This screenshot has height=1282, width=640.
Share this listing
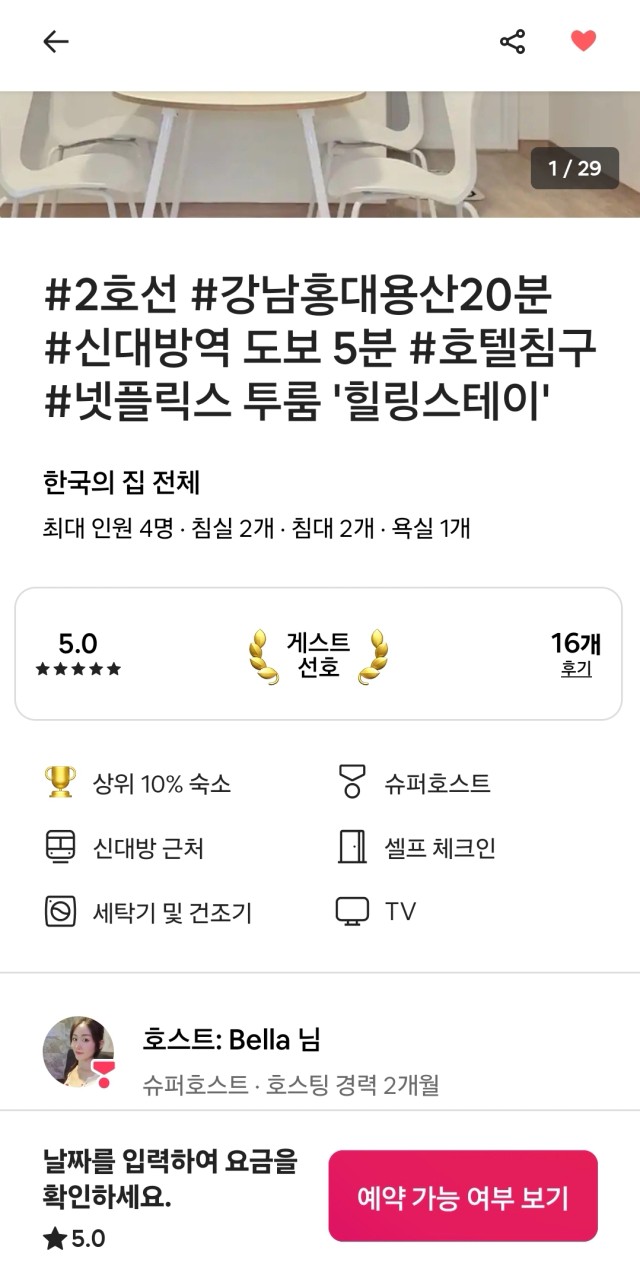tap(512, 41)
